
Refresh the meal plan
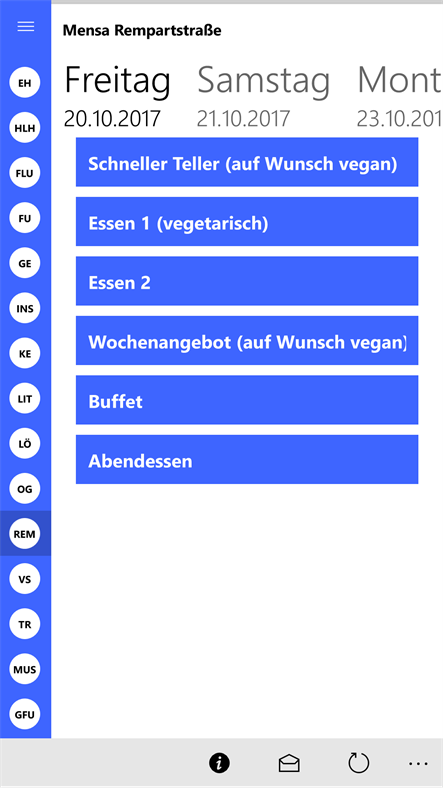pyautogui.click(x=359, y=763)
